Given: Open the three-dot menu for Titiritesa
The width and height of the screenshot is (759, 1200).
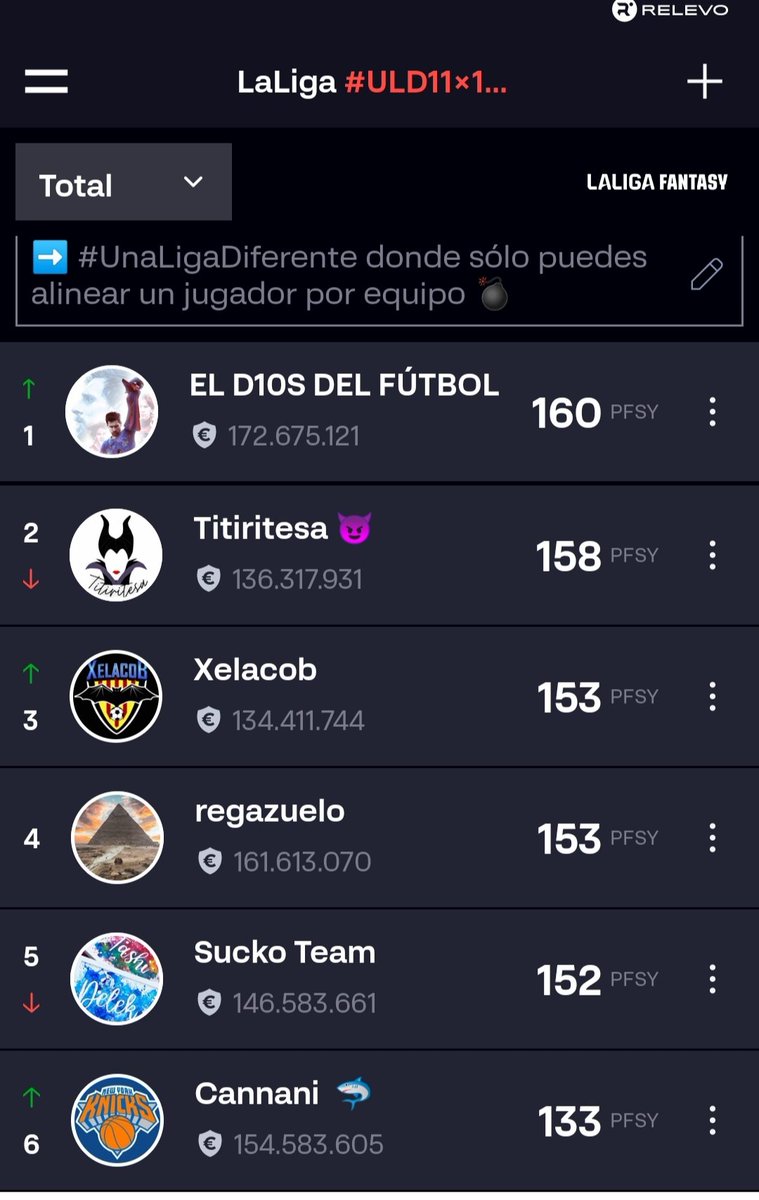Looking at the screenshot, I should pyautogui.click(x=712, y=555).
